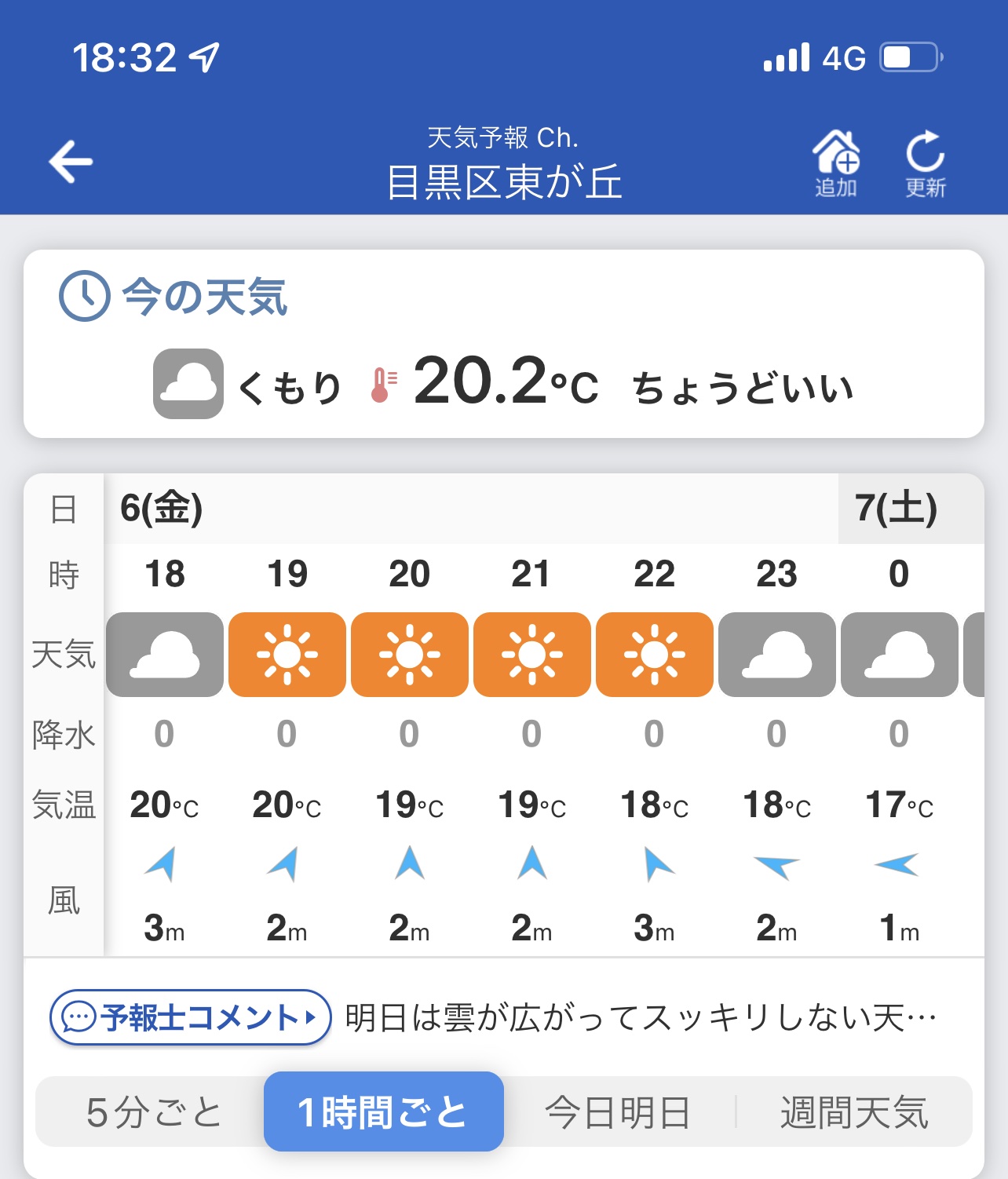Switch to the 今日明日 tab
The image size is (1008, 1179).
[618, 1112]
